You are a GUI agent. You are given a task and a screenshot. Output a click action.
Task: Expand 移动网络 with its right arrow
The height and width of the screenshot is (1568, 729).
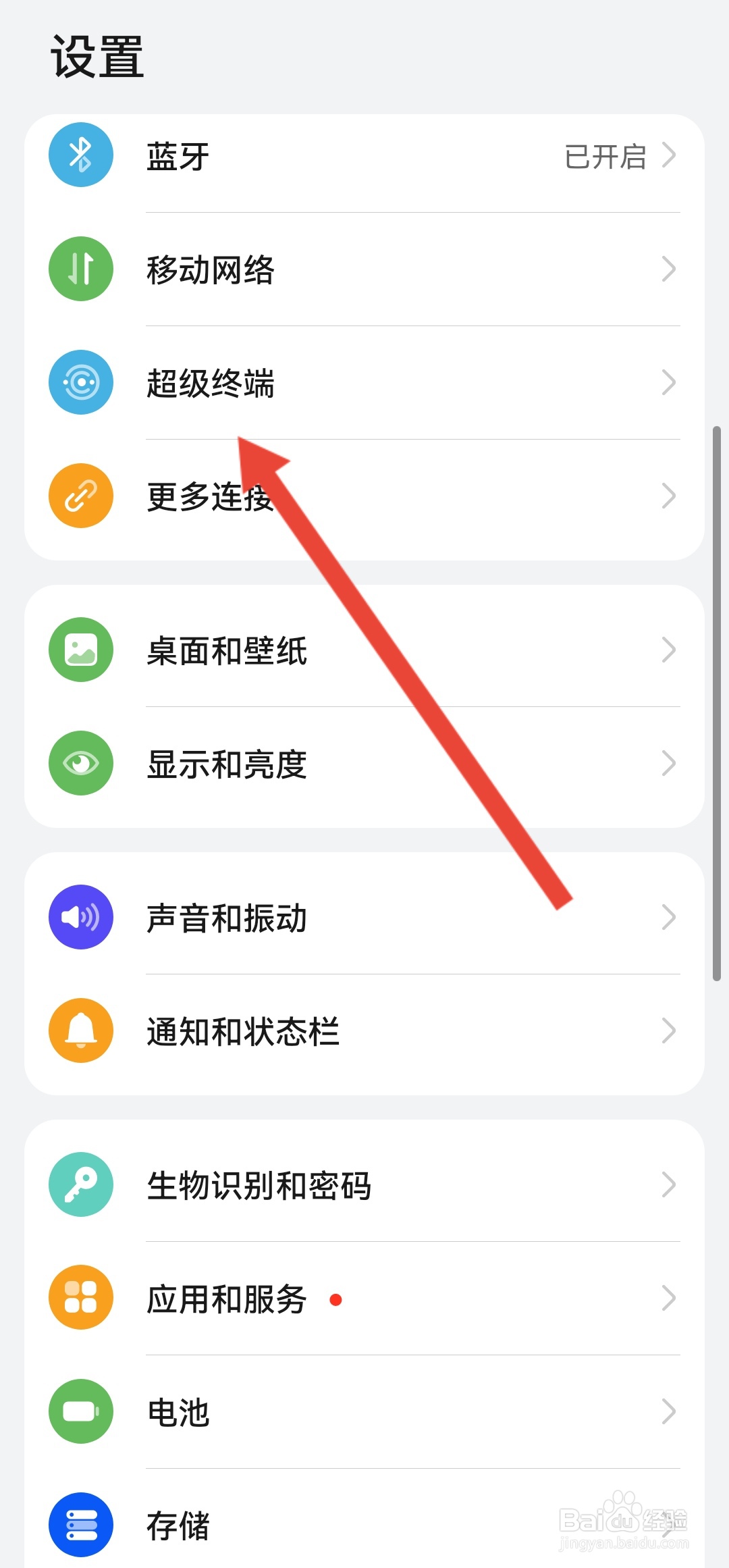(669, 268)
